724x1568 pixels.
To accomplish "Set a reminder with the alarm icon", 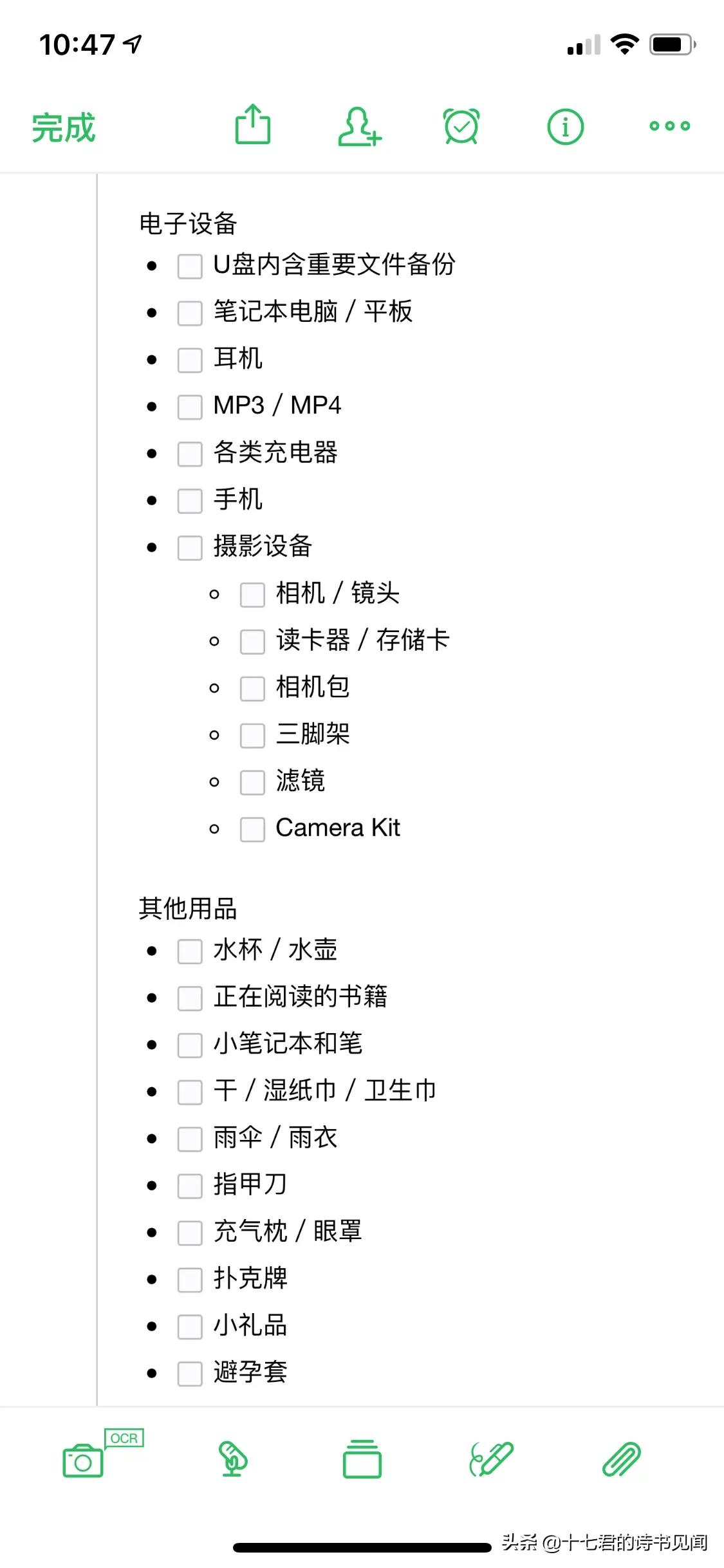I will pyautogui.click(x=461, y=126).
